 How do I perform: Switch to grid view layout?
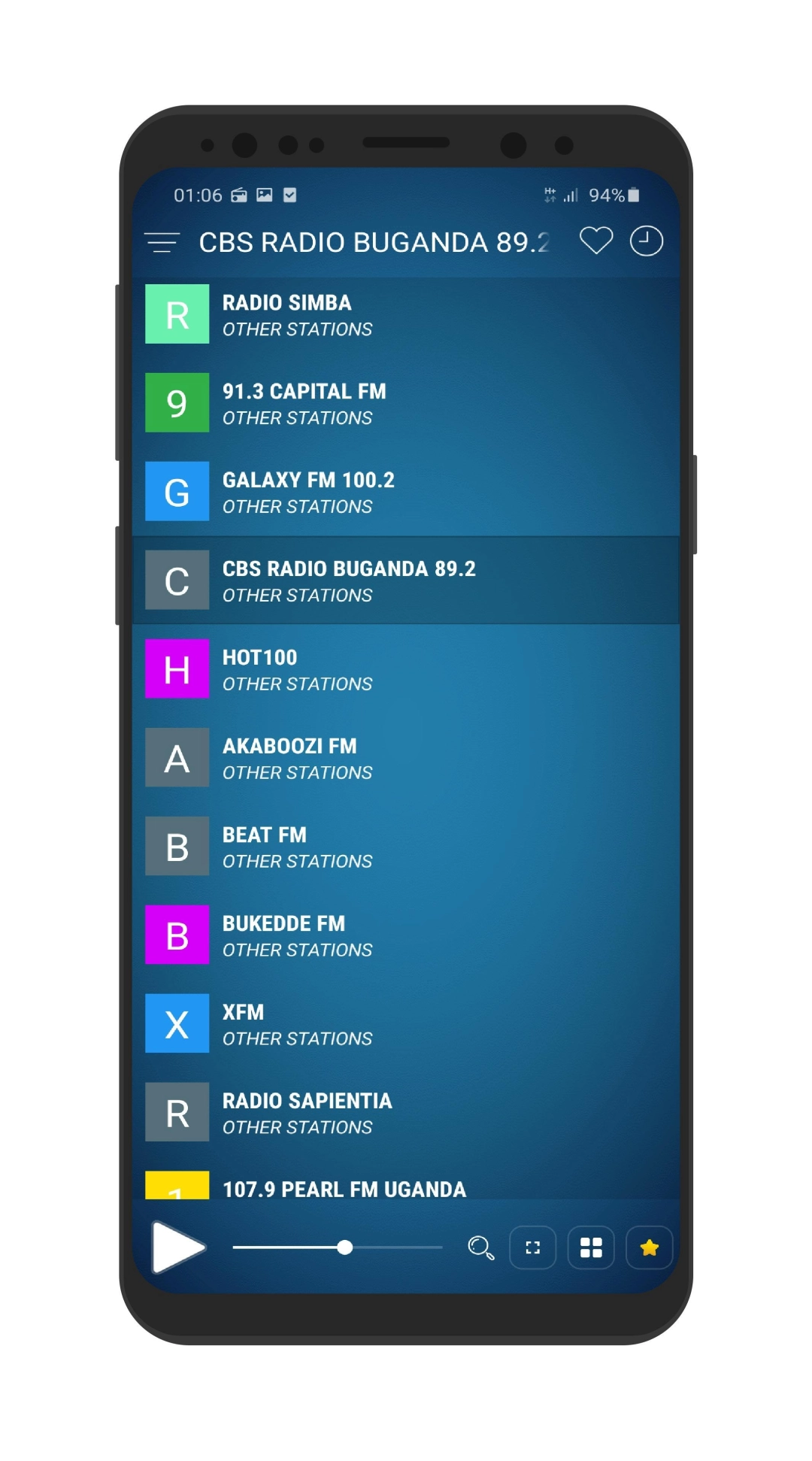point(591,1247)
